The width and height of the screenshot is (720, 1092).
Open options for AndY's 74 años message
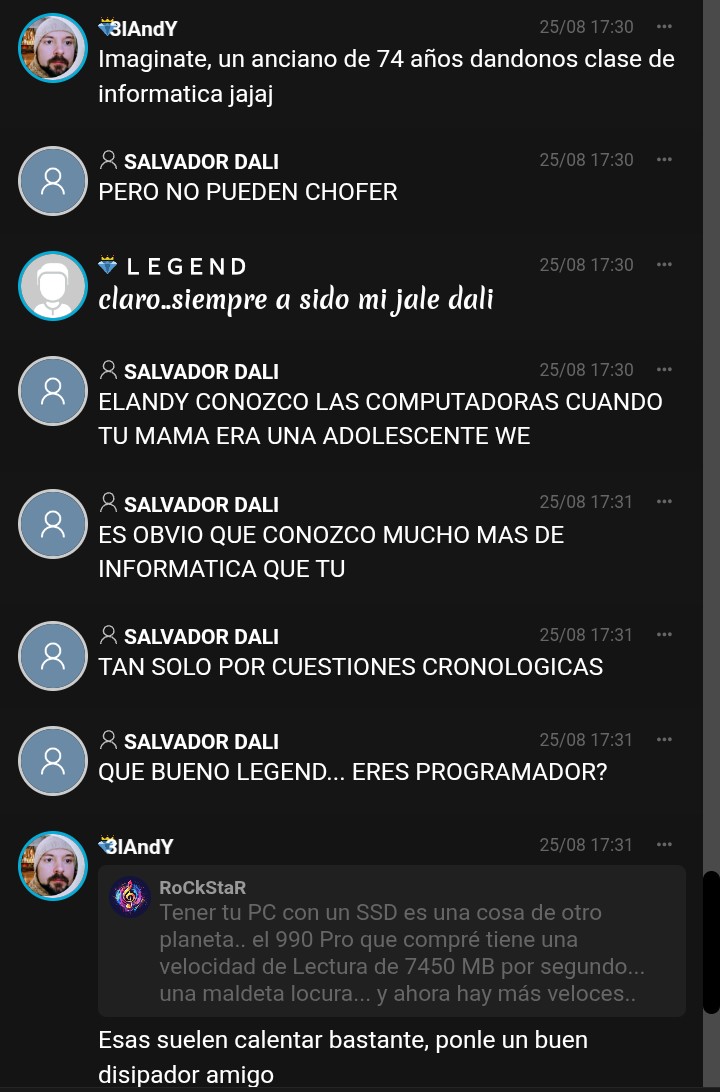pos(664,27)
